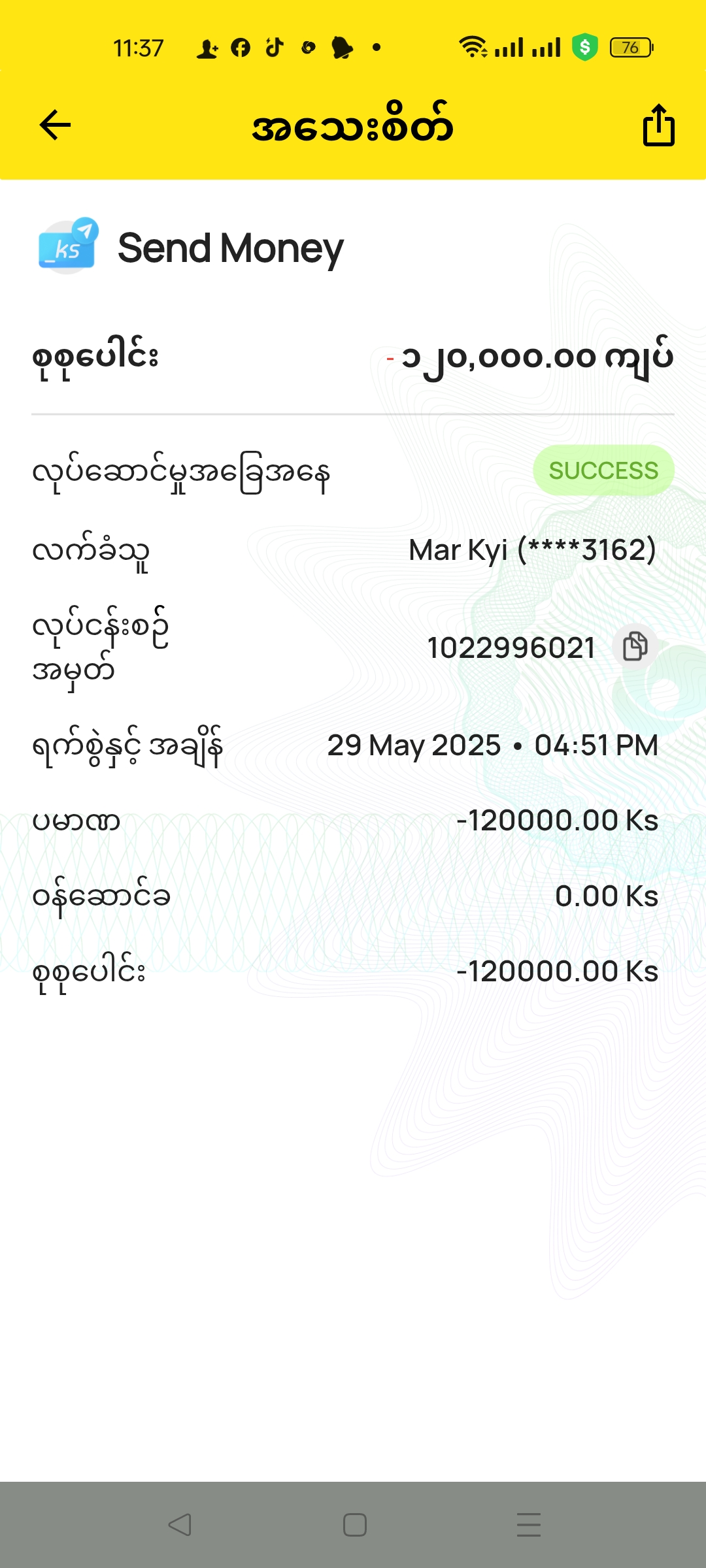Share this transaction receipt
The image size is (706, 1568).
[658, 125]
